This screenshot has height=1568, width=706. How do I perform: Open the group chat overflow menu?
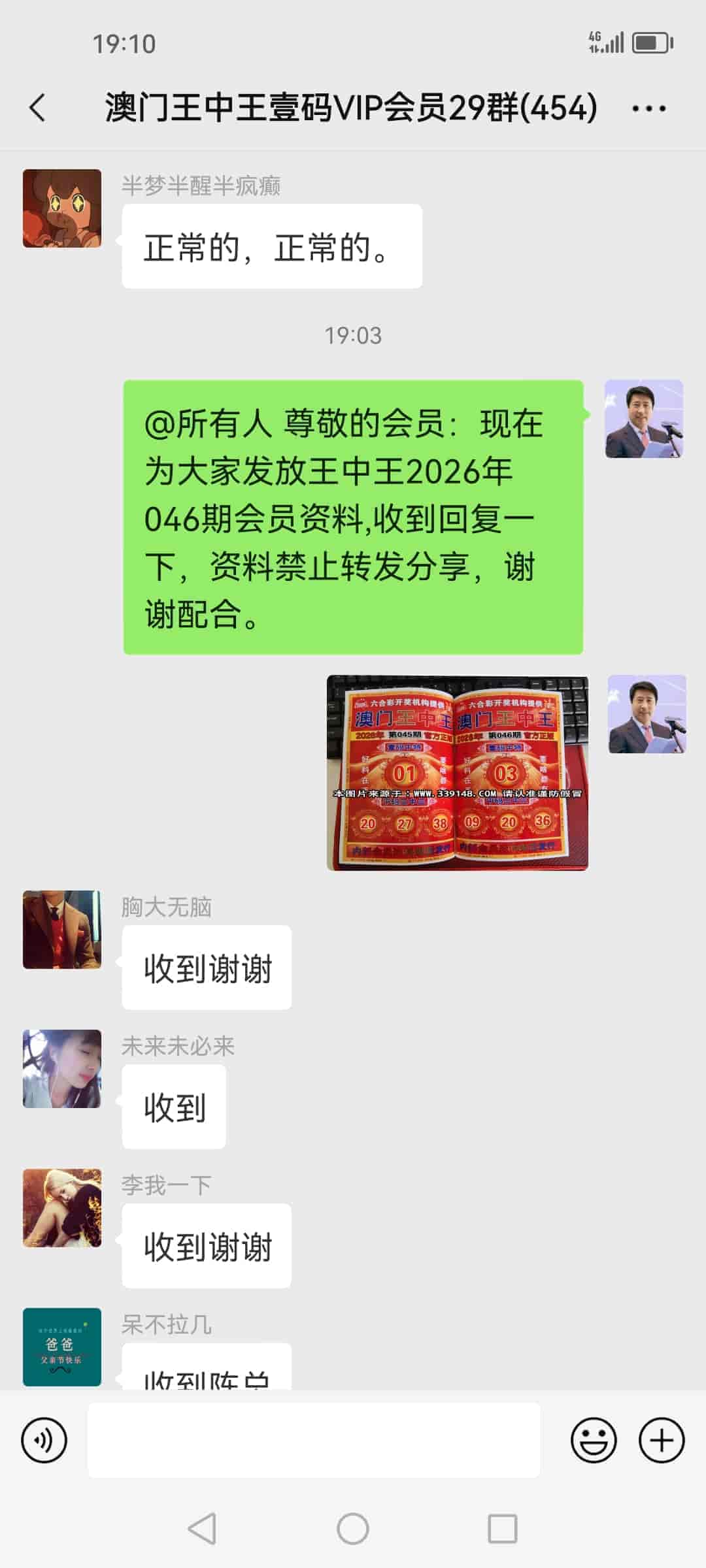(x=648, y=108)
